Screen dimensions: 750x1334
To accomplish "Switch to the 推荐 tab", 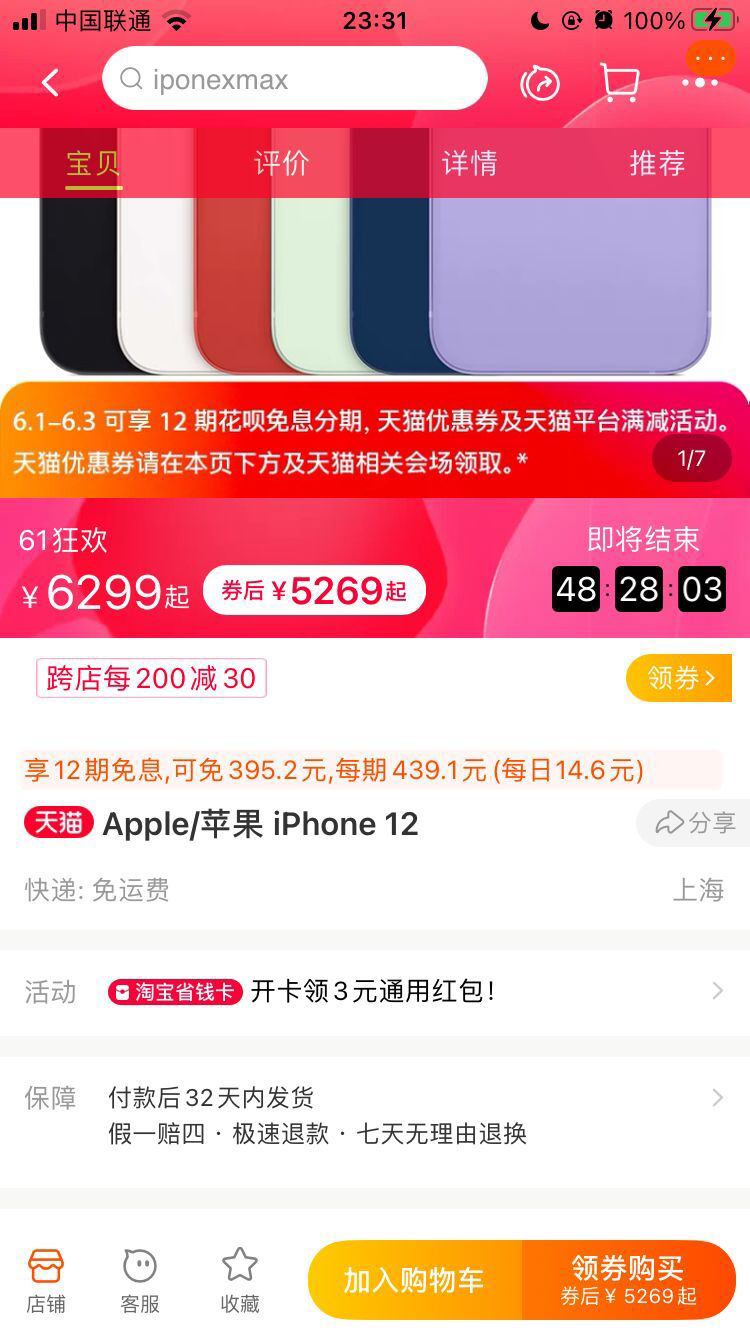I will [657, 163].
